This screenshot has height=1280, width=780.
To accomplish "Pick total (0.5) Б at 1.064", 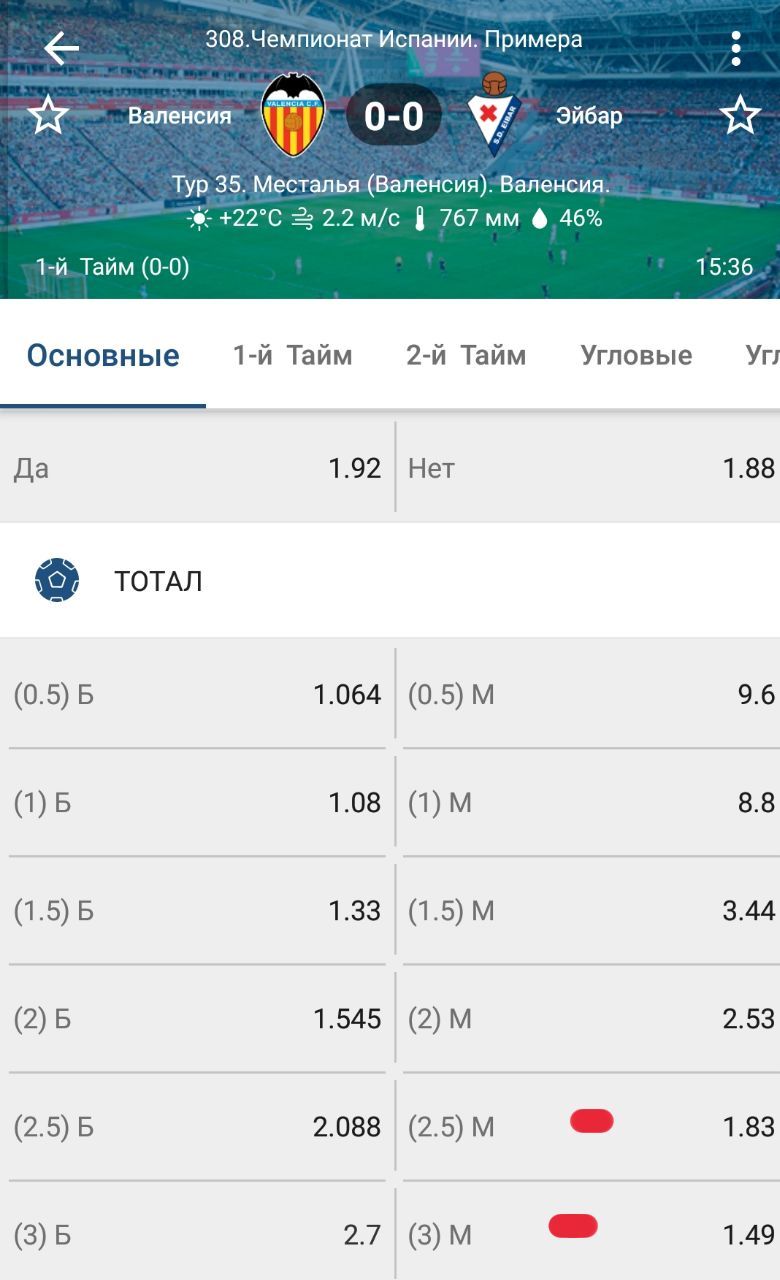I will (197, 695).
